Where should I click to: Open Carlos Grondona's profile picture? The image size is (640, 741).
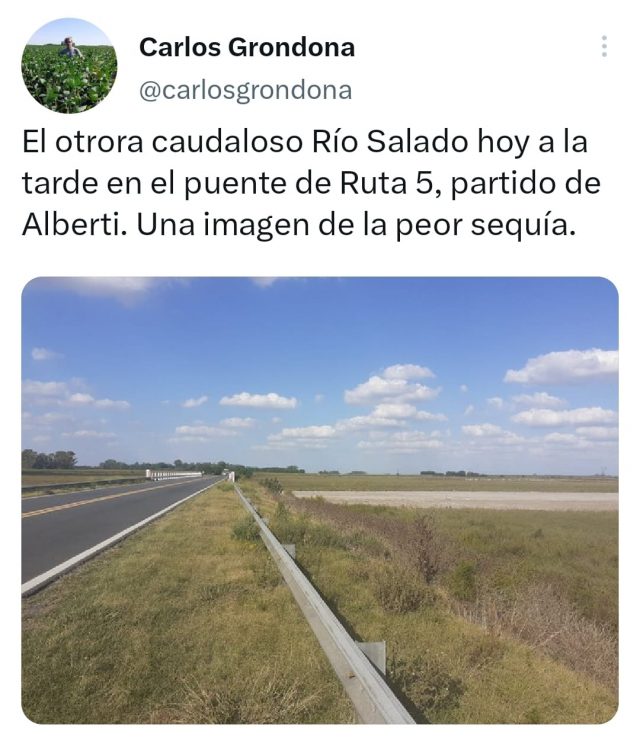pyautogui.click(x=69, y=67)
